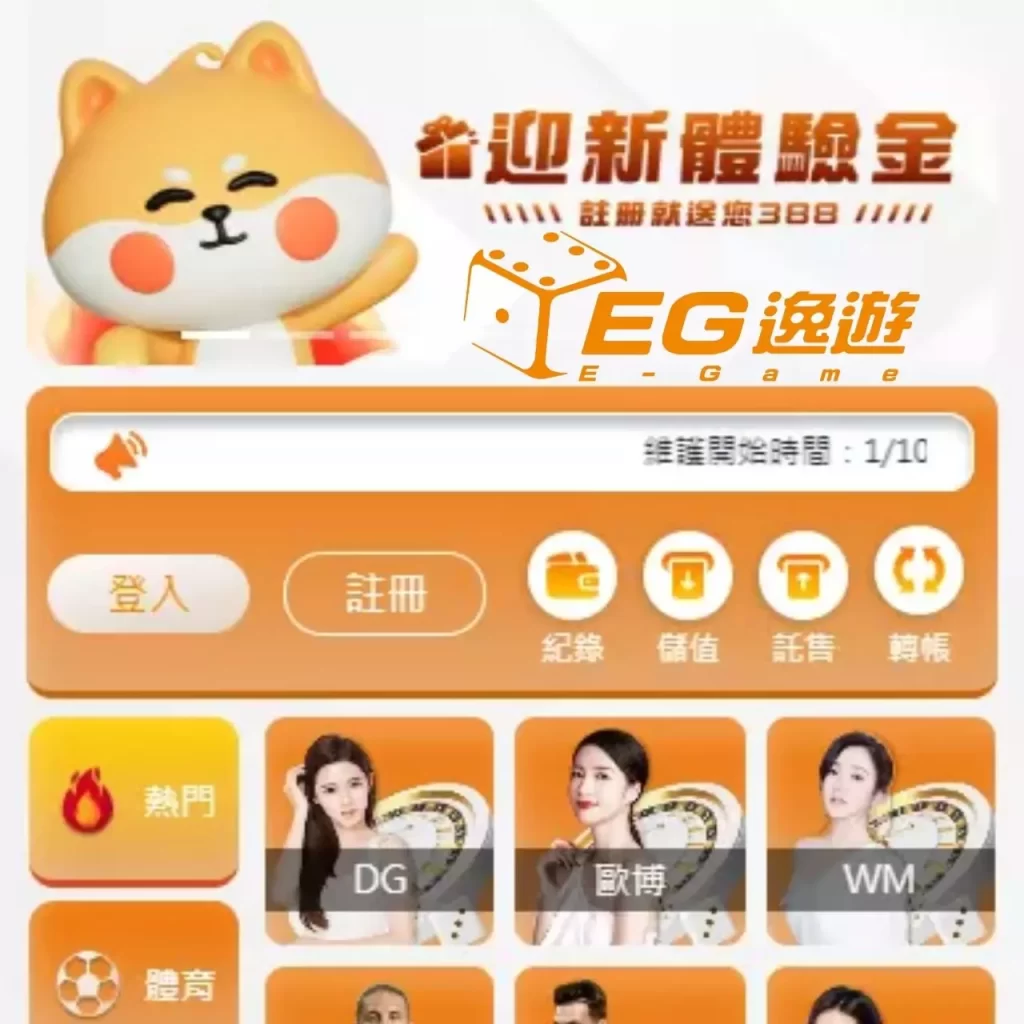
Task: Open the 轉帳 transfer option
Action: coord(918,577)
